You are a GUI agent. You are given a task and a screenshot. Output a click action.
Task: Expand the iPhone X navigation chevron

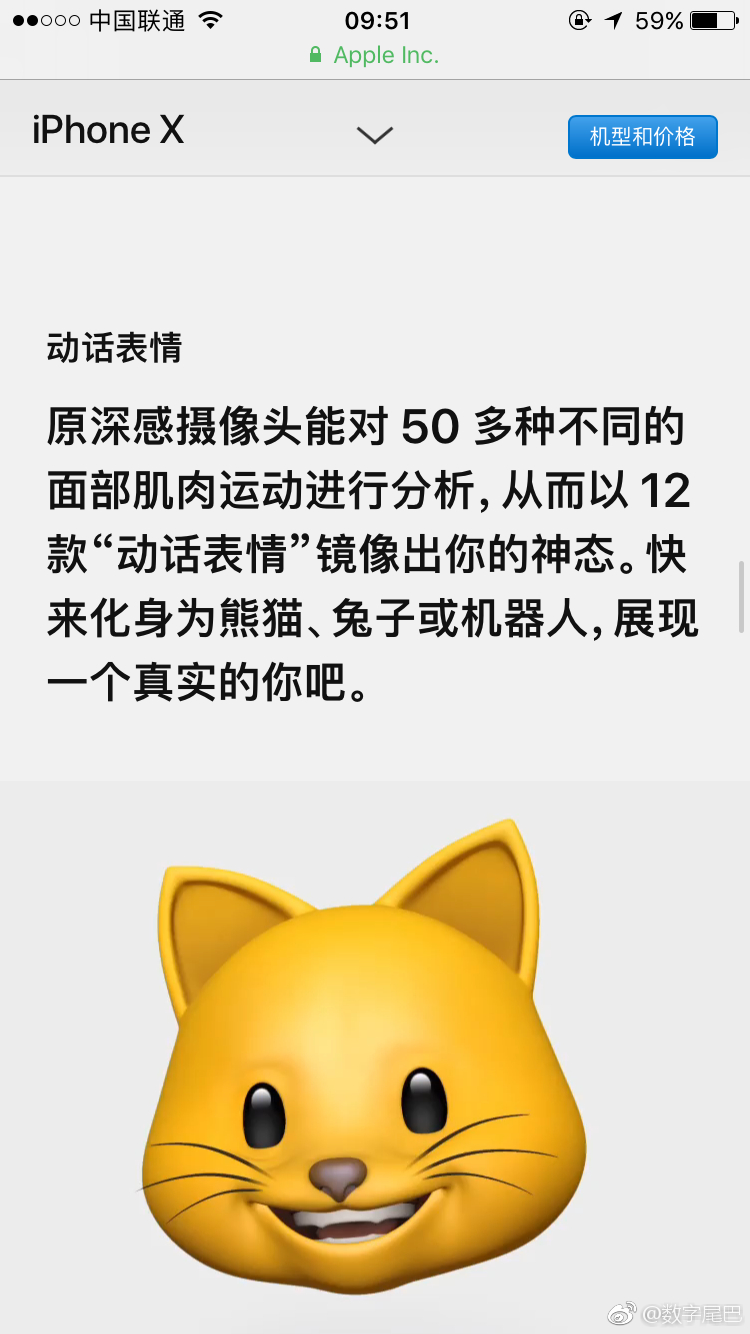point(375,135)
